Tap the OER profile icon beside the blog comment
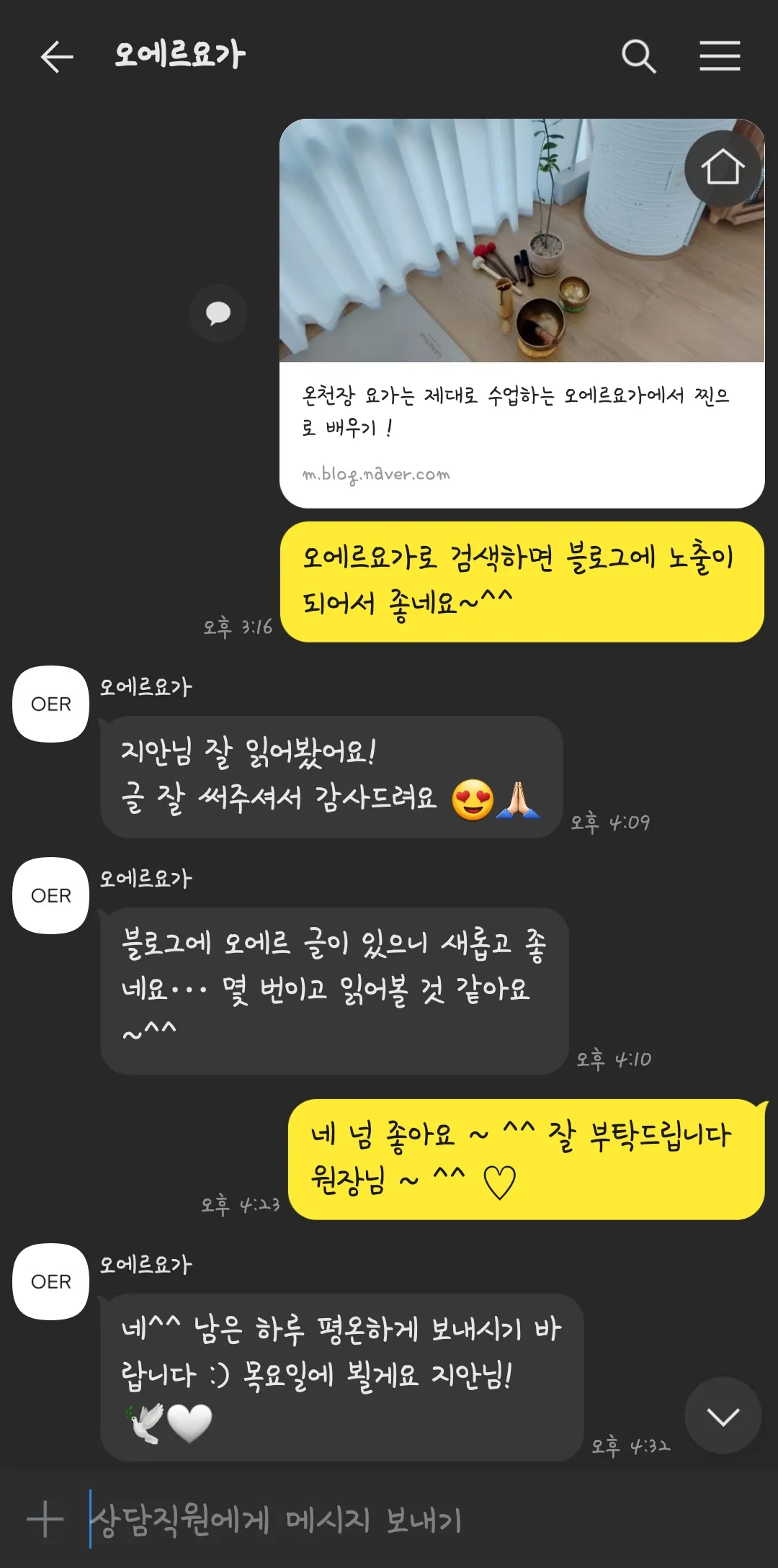This screenshot has width=778, height=1568. tap(50, 895)
